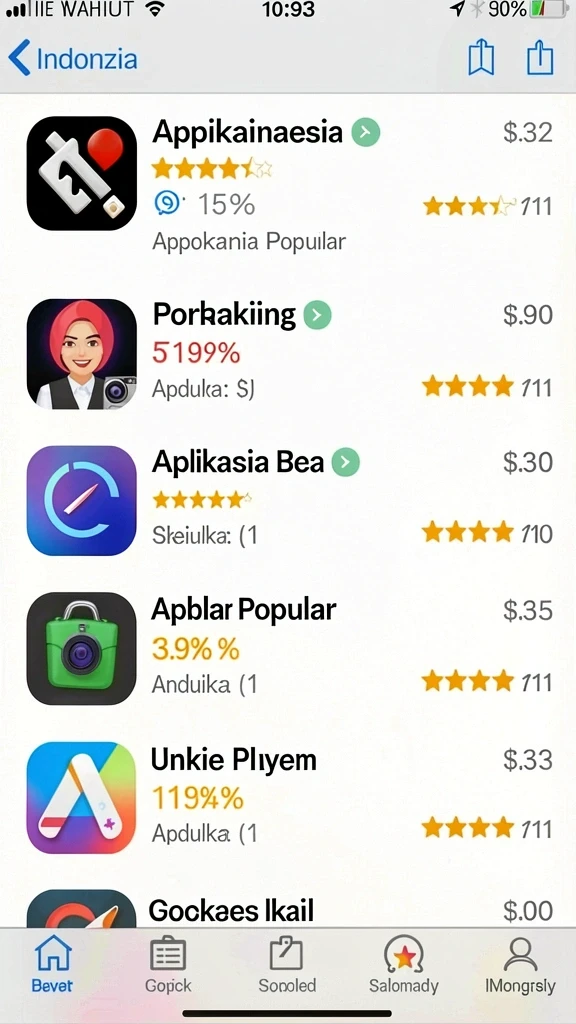Switch to the Salomady tab

404,964
